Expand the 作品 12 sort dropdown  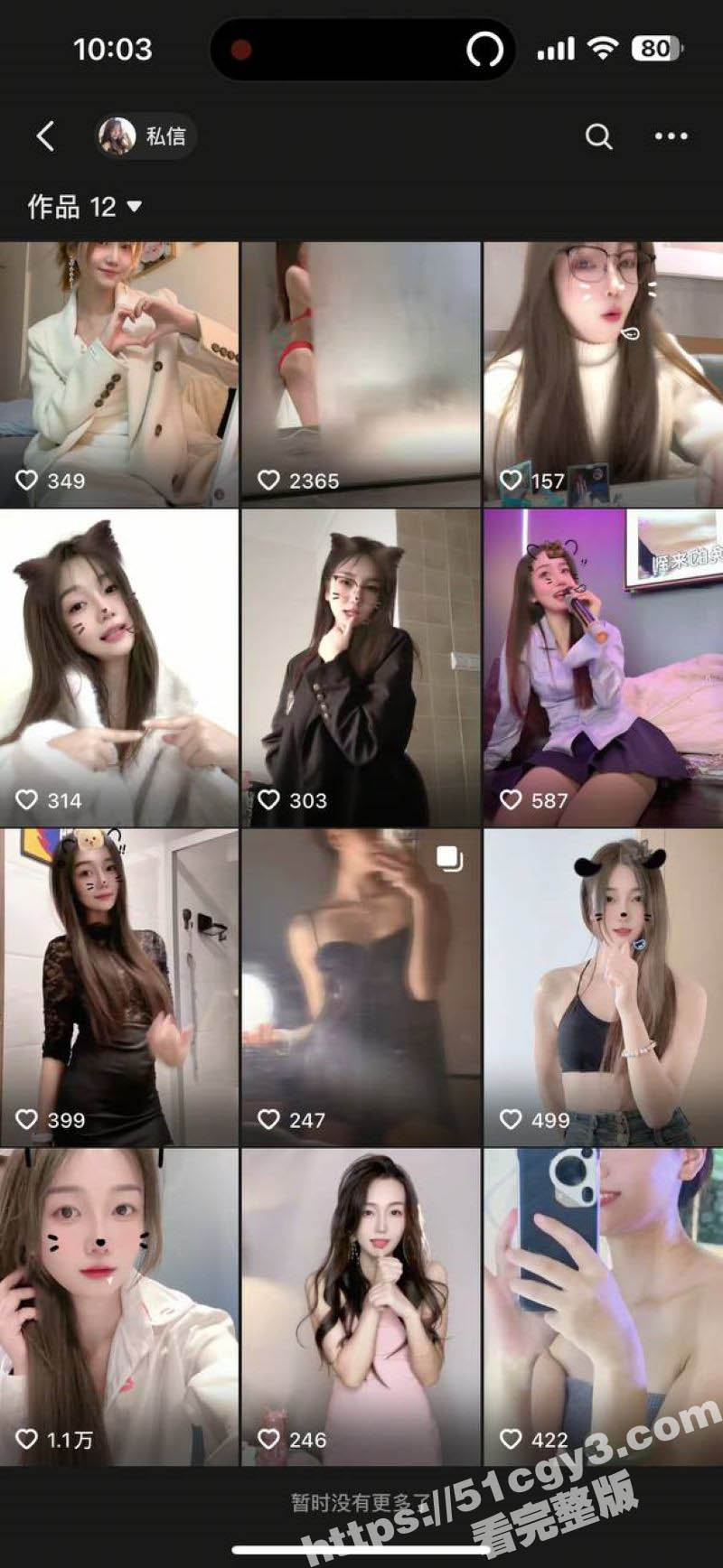point(85,207)
